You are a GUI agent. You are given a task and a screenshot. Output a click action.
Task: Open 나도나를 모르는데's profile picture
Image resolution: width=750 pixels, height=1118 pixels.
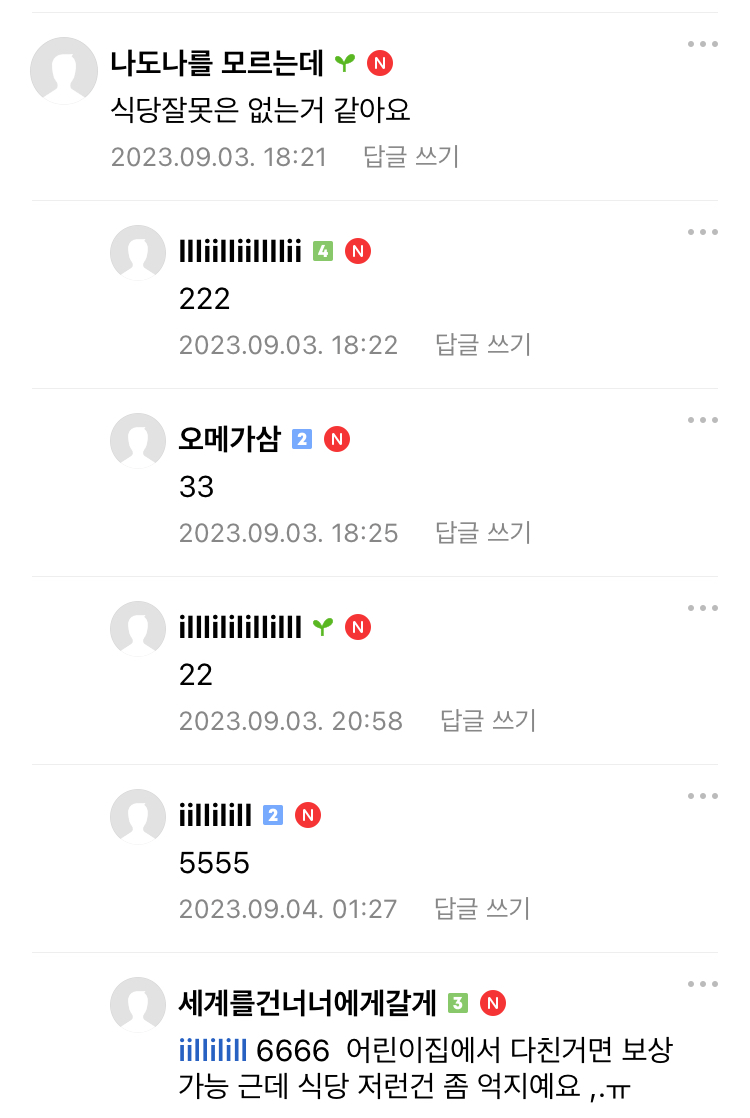coord(64,70)
